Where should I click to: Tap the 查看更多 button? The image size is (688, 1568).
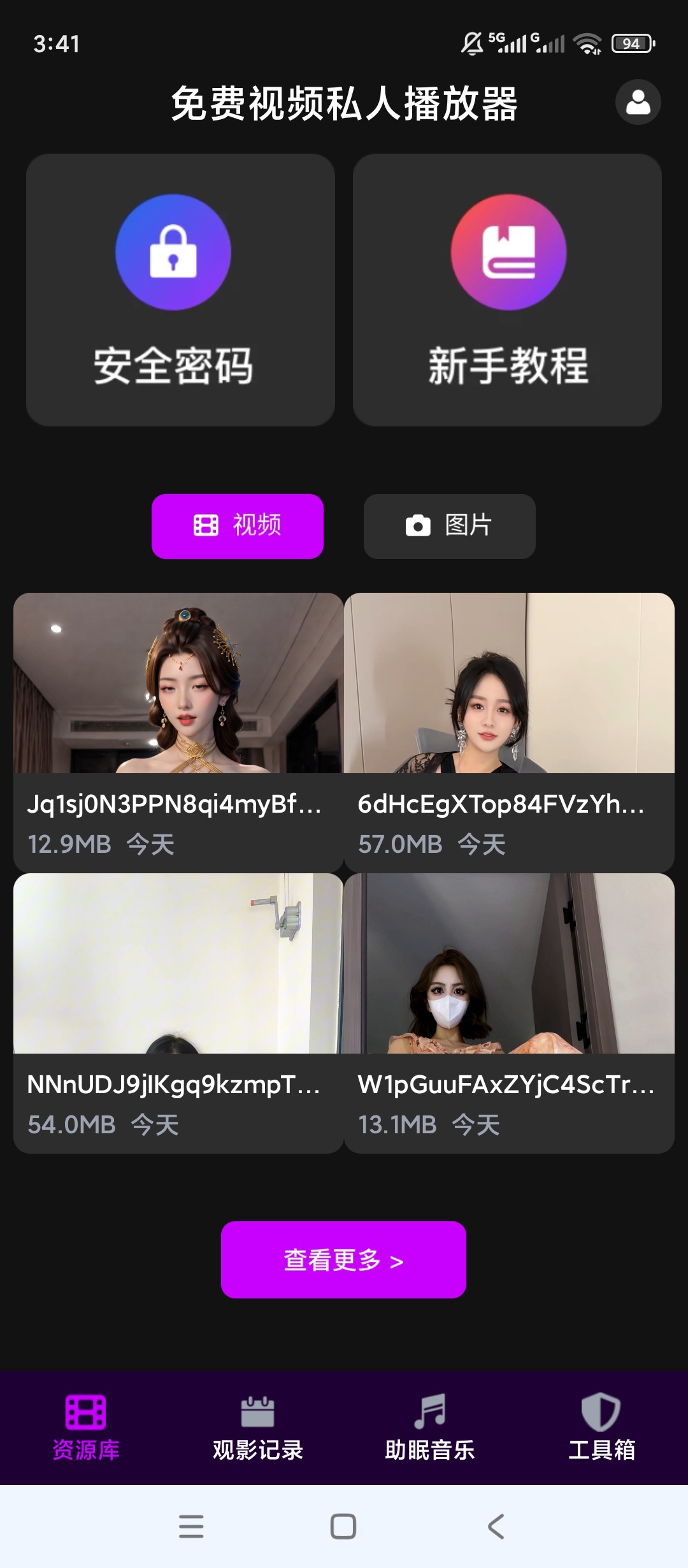pyautogui.click(x=343, y=1259)
